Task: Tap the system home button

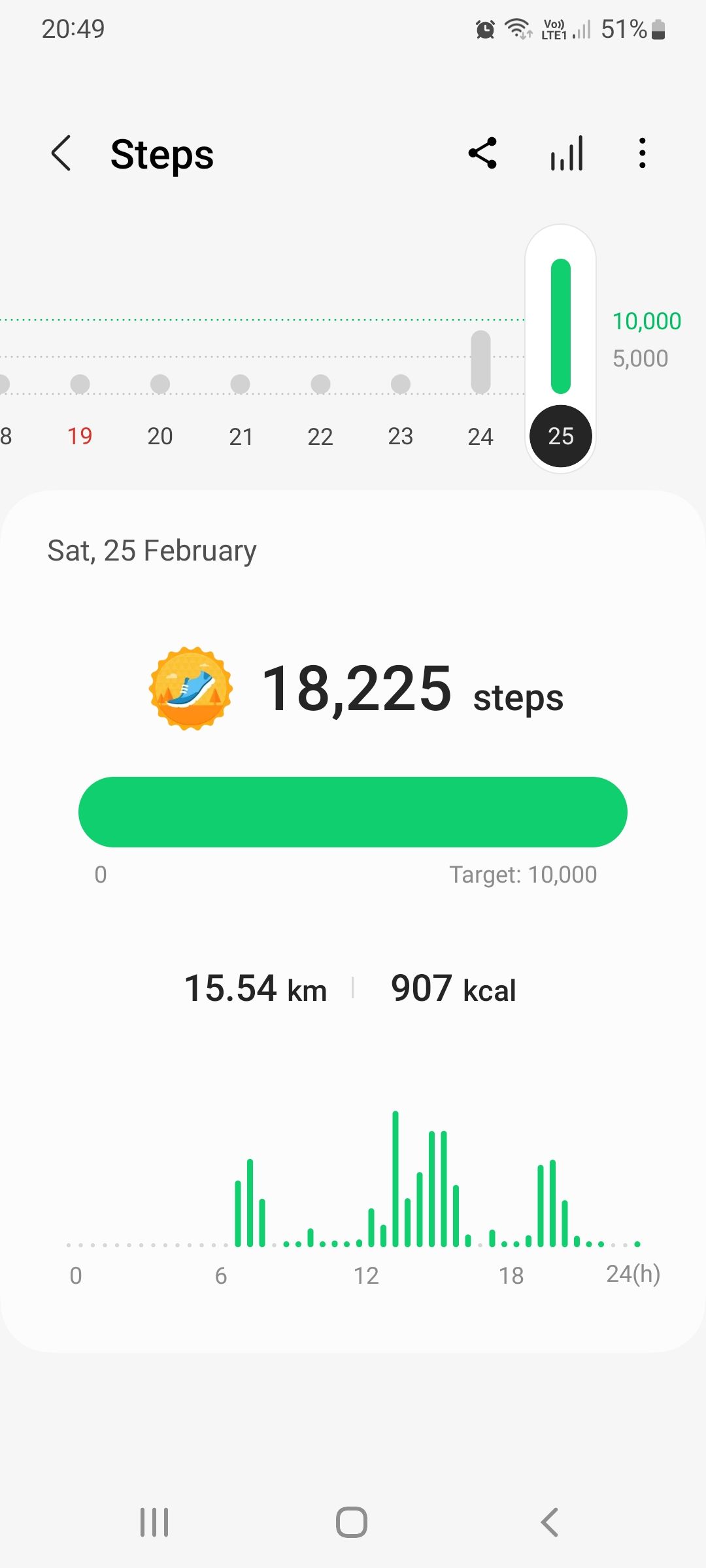Action: (x=352, y=1522)
